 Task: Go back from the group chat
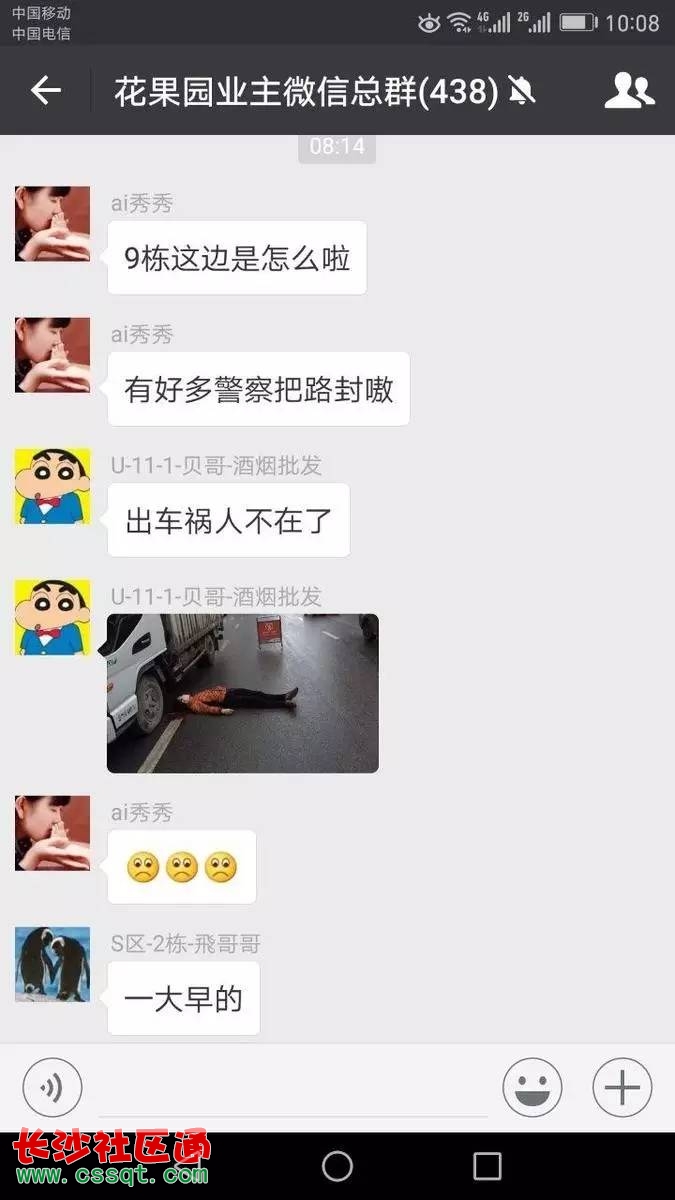46,91
